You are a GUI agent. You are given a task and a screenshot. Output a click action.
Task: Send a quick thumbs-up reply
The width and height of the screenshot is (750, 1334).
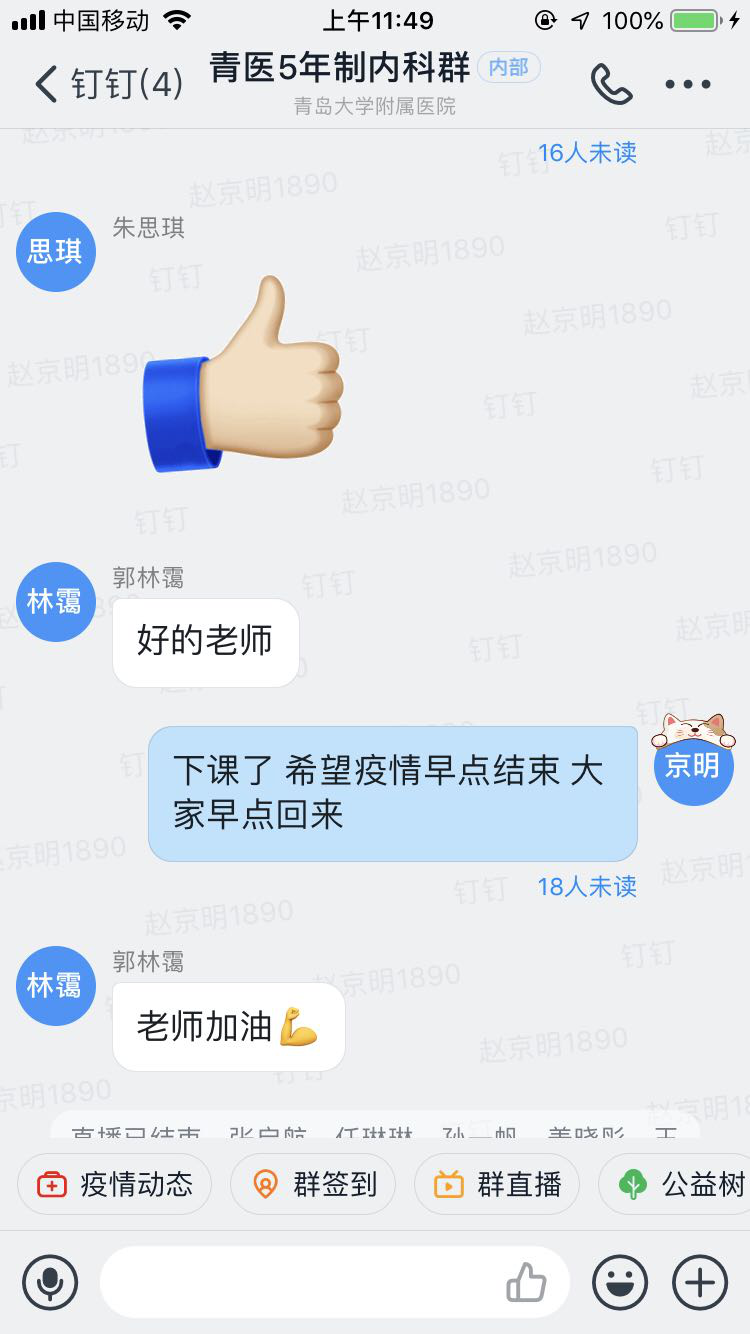tap(526, 1282)
